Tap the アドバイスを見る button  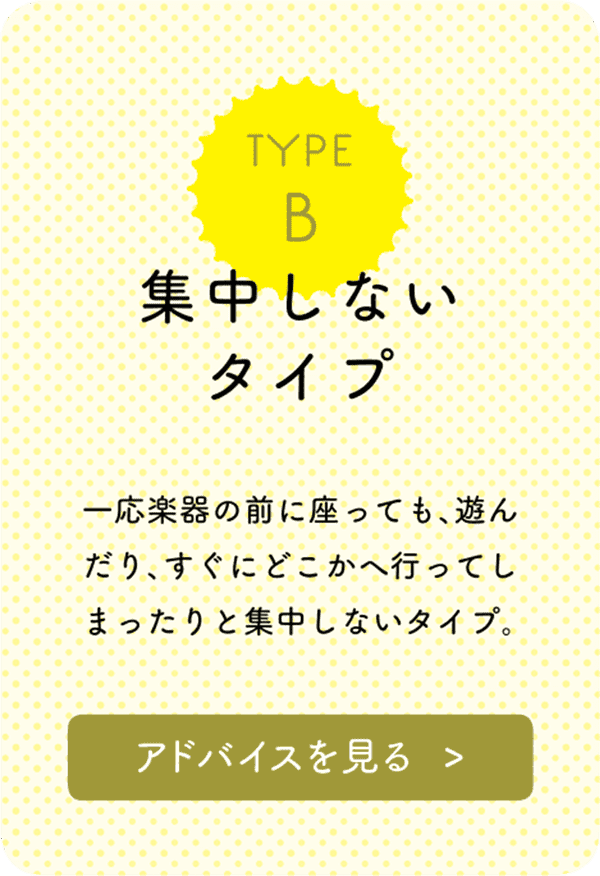(300, 757)
